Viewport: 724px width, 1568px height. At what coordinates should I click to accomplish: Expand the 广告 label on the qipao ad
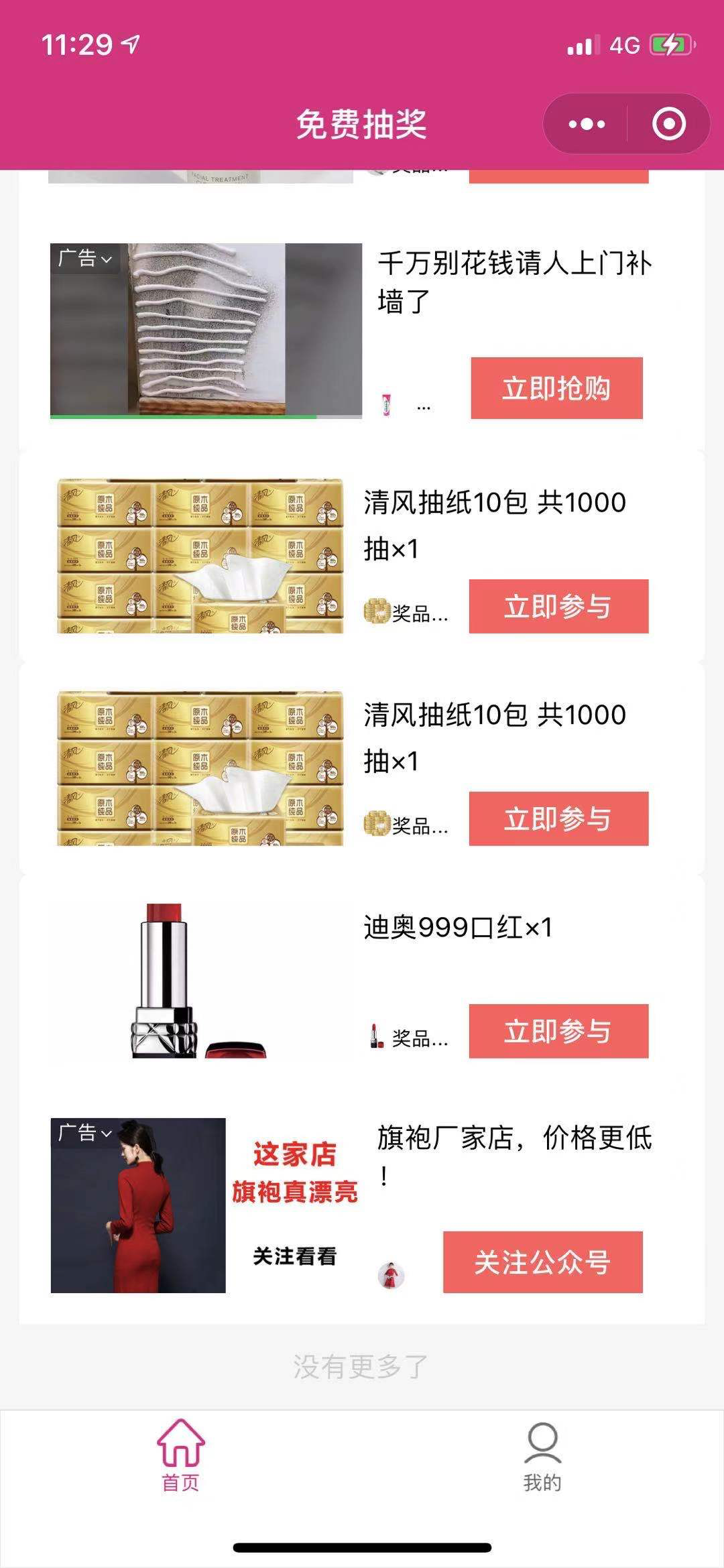84,1133
